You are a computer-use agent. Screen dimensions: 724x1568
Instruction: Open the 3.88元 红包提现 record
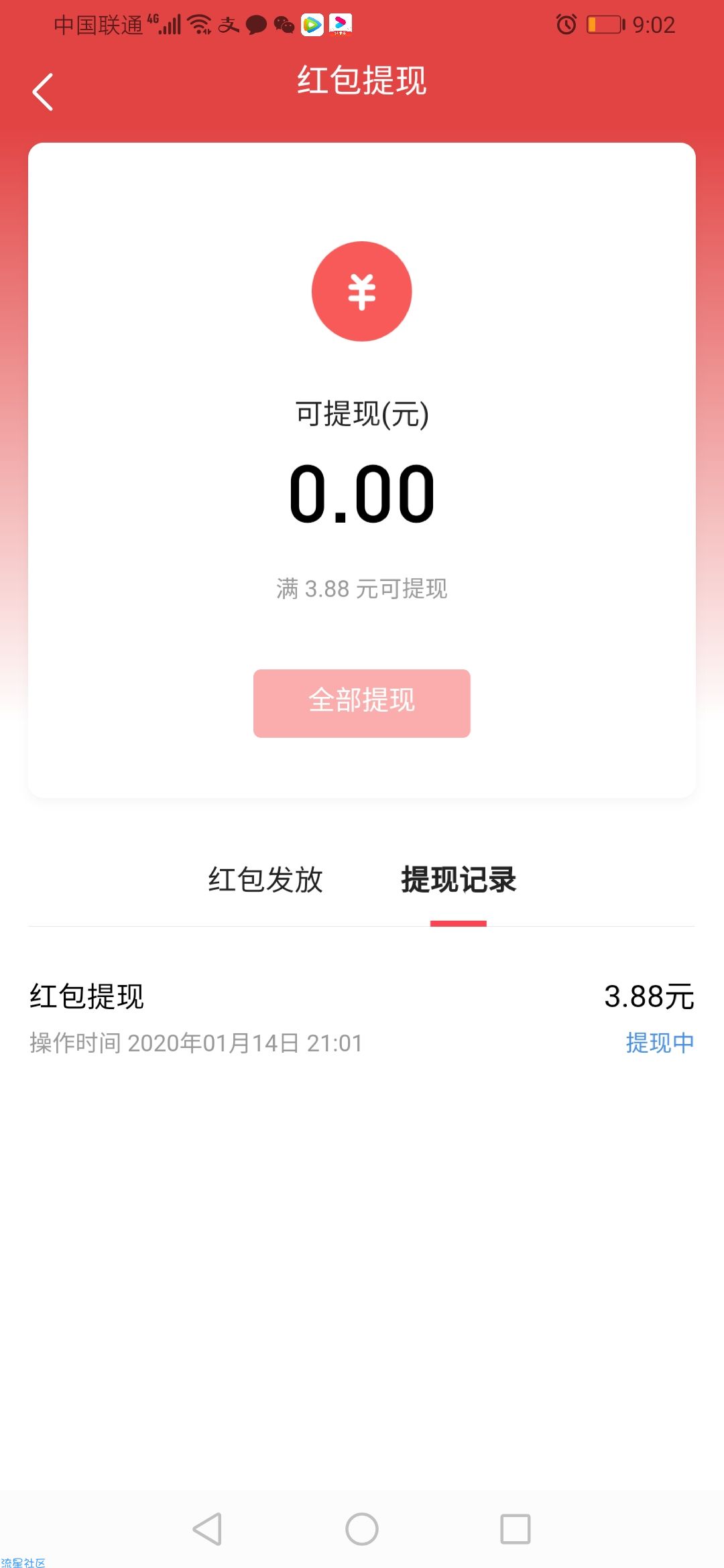361,1019
